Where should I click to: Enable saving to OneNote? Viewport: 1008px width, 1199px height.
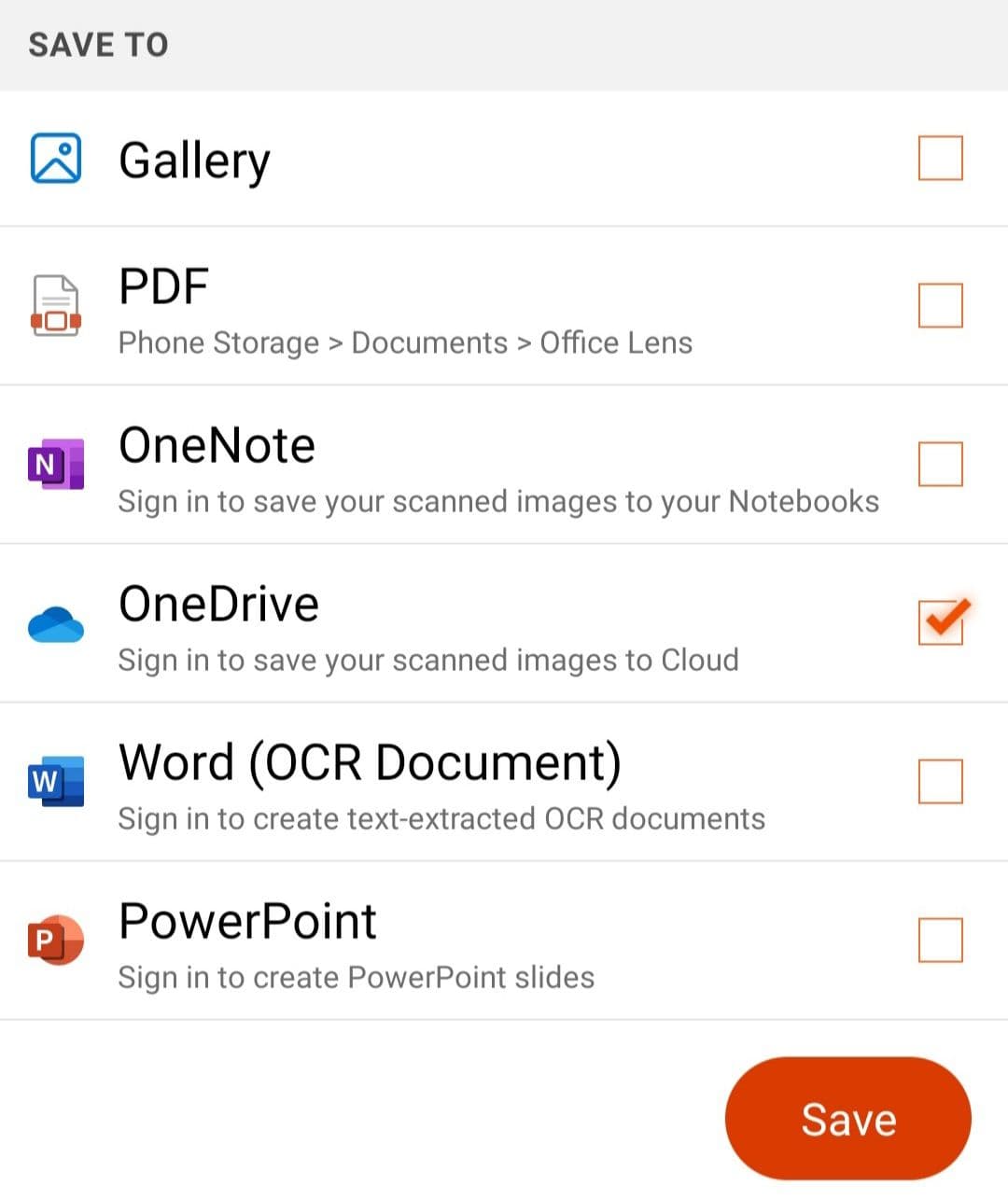940,464
